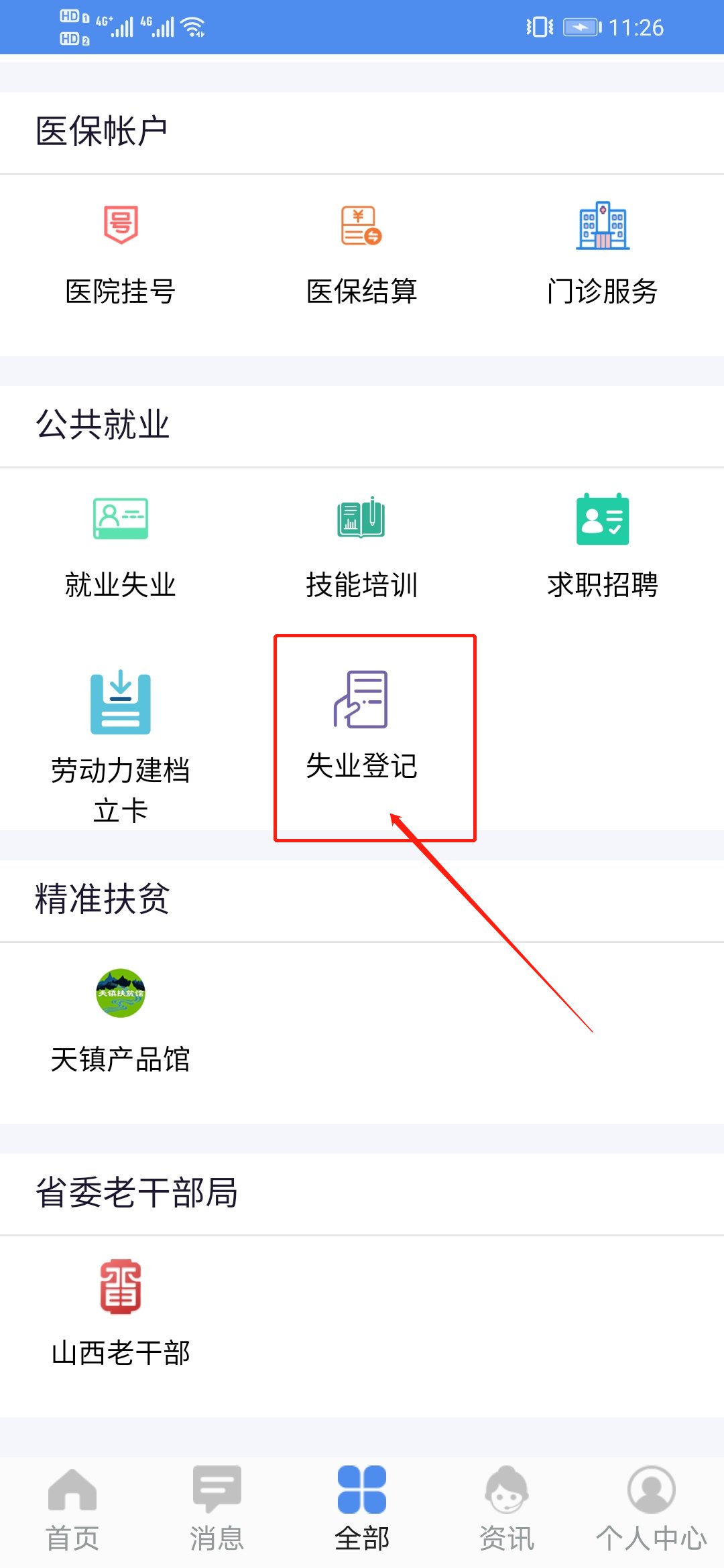This screenshot has width=724, height=1568.
Task: Select 失业登记 unemployment registration
Action: [x=361, y=727]
